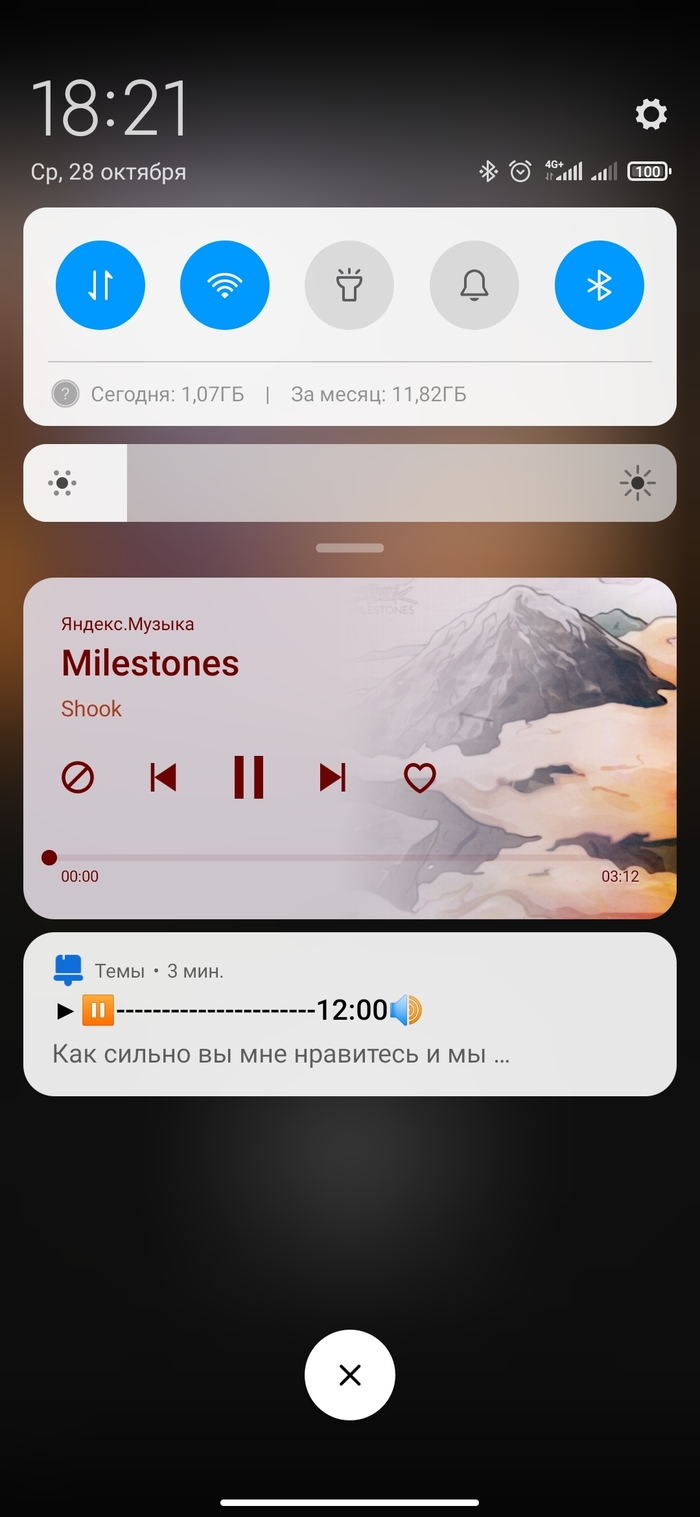
Task: Skip to next track
Action: 333,777
